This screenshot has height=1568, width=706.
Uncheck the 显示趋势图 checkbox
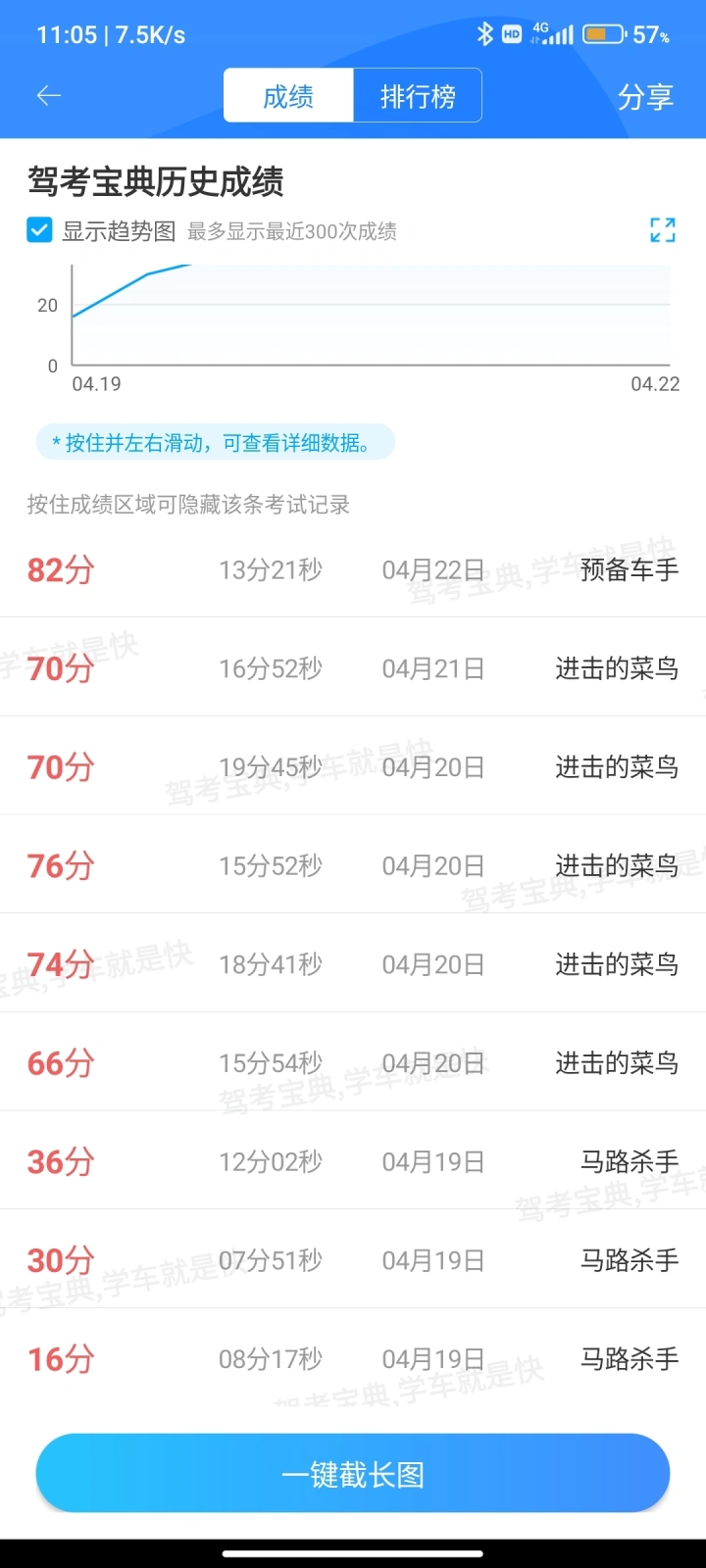(39, 230)
